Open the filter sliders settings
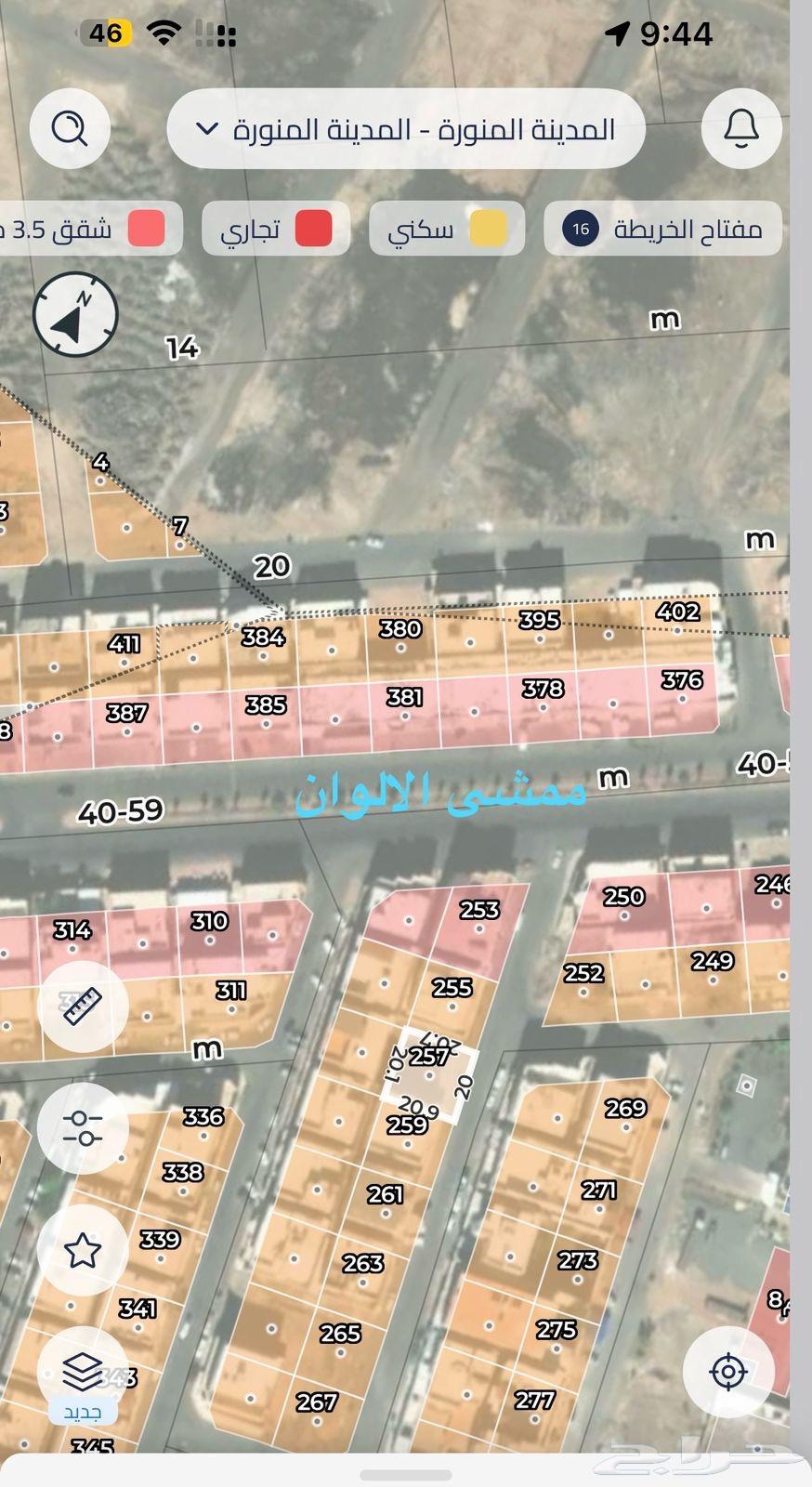The height and width of the screenshot is (1487, 812). tap(83, 1128)
